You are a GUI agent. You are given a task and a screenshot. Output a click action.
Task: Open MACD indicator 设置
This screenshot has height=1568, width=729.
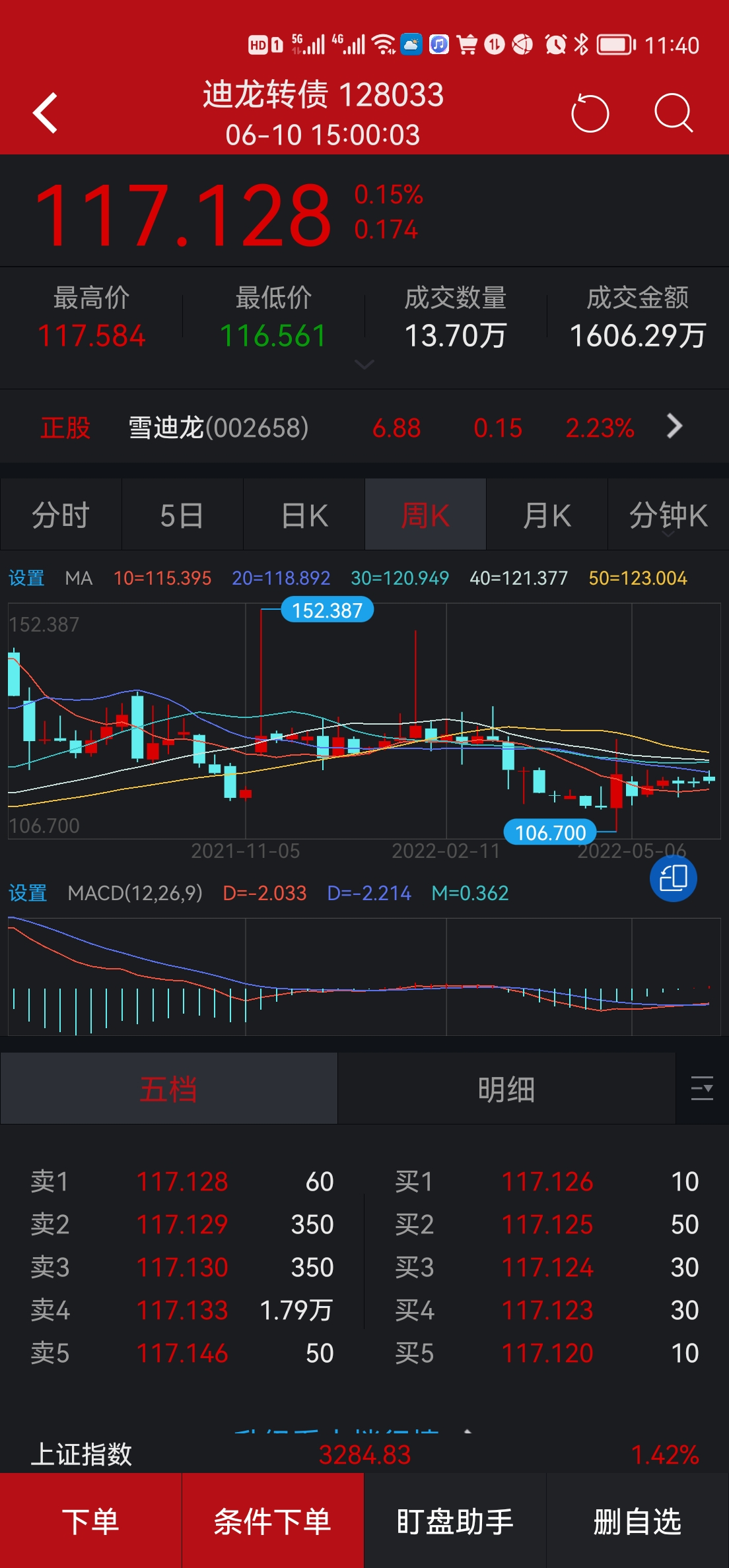28,893
